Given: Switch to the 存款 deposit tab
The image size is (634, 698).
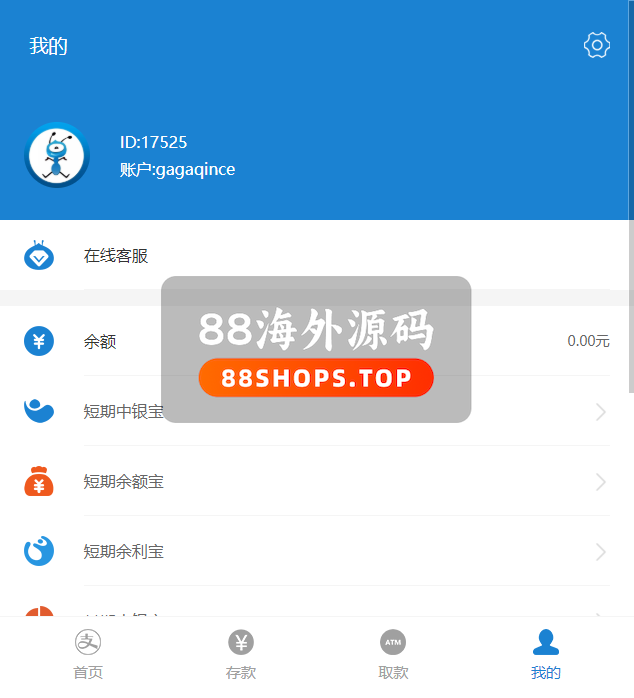Looking at the screenshot, I should (241, 655).
